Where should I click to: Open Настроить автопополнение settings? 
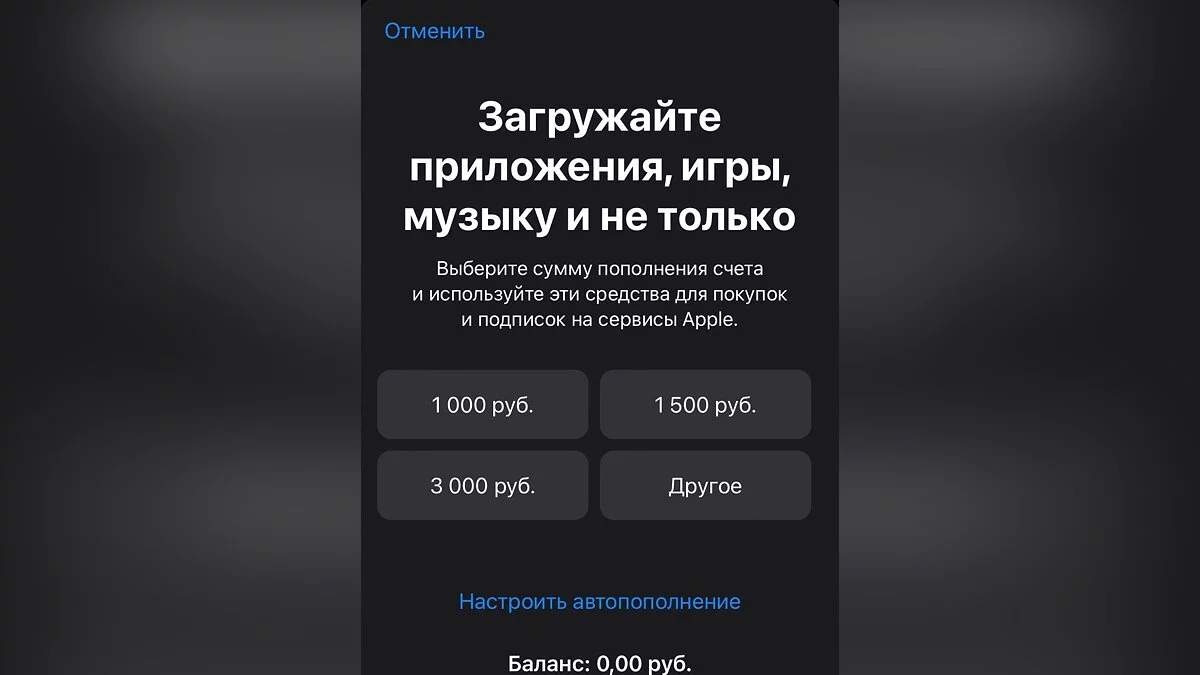(599, 602)
